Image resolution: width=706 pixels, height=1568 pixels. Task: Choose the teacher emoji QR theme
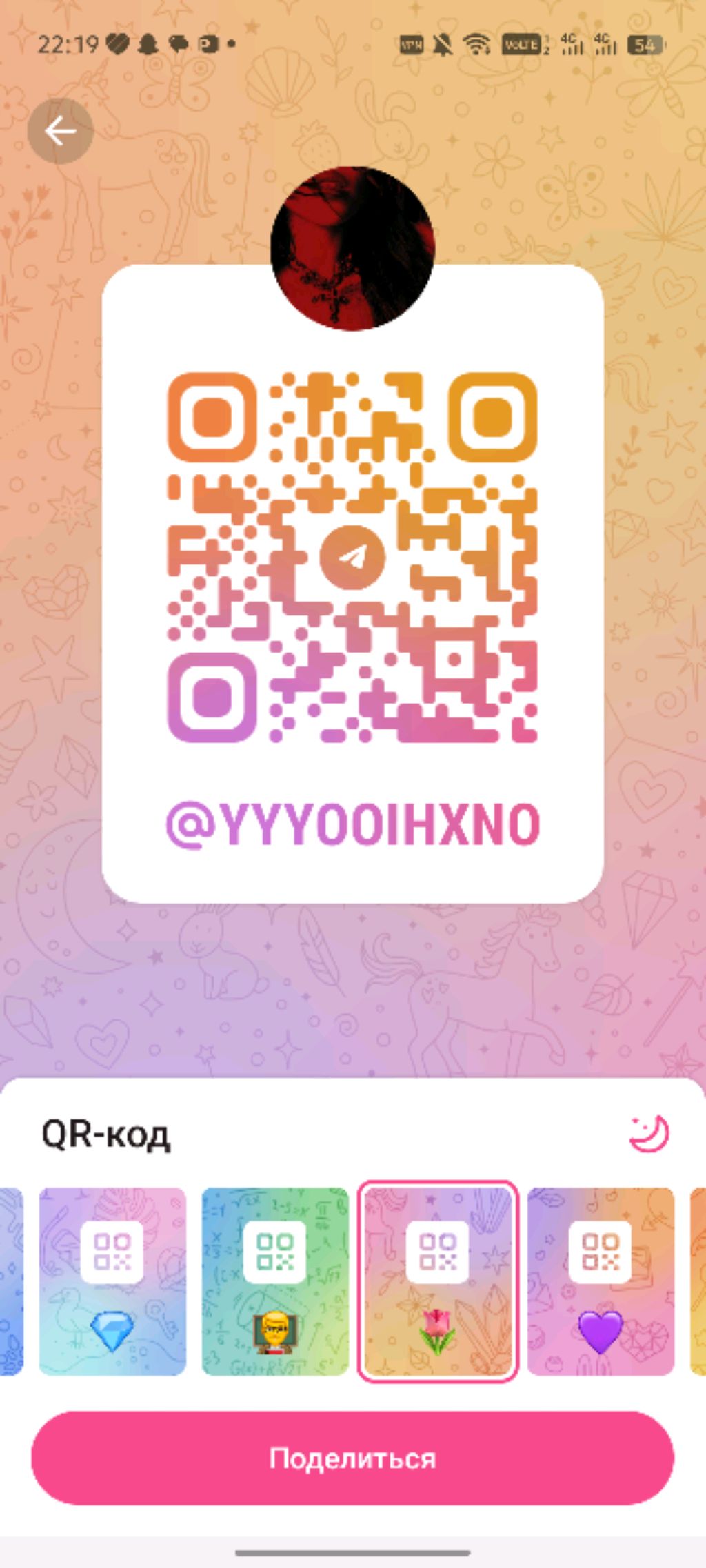pyautogui.click(x=275, y=1282)
